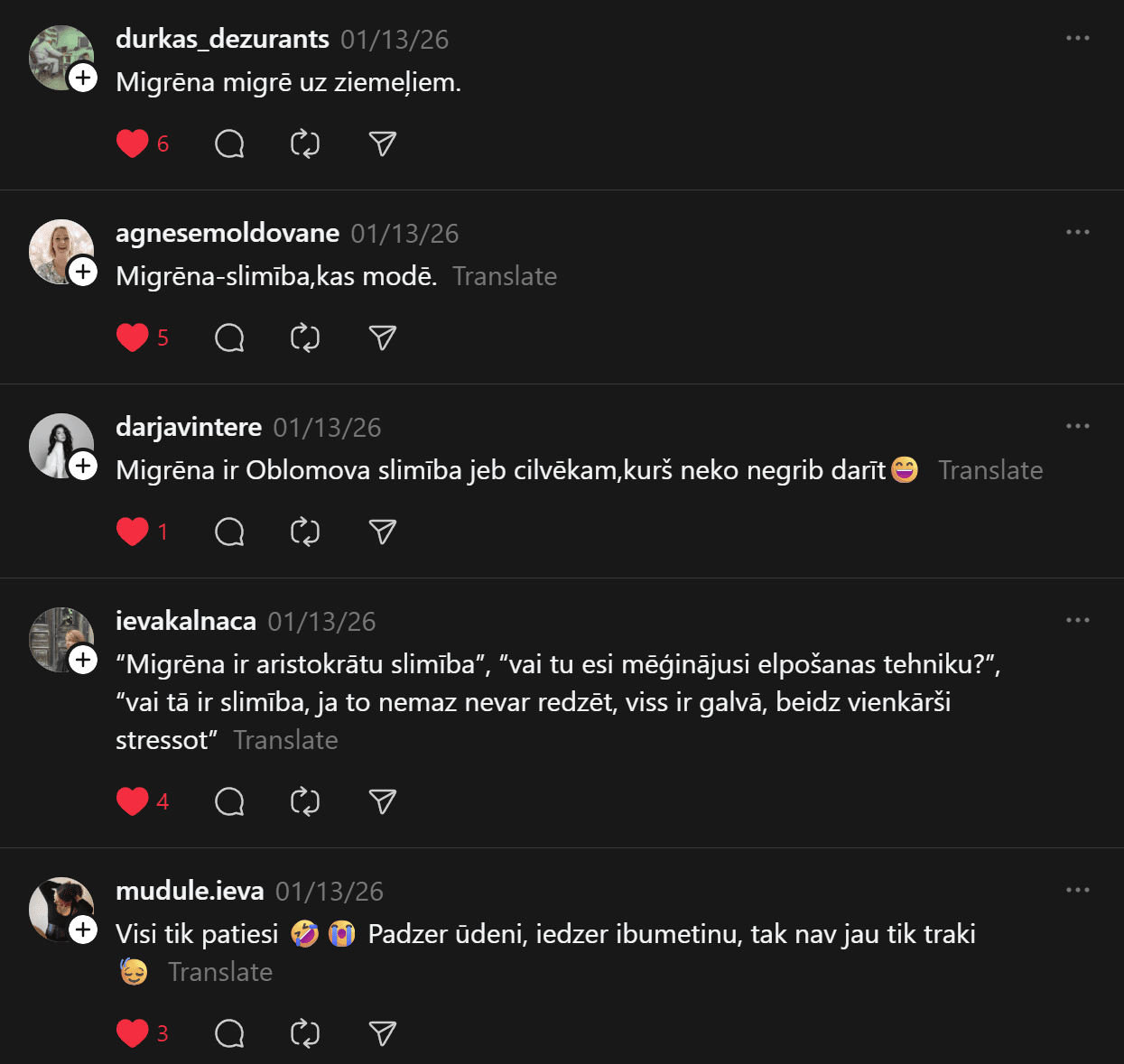Share ievakalnaca's post
1124x1064 pixels.
pyautogui.click(x=383, y=801)
